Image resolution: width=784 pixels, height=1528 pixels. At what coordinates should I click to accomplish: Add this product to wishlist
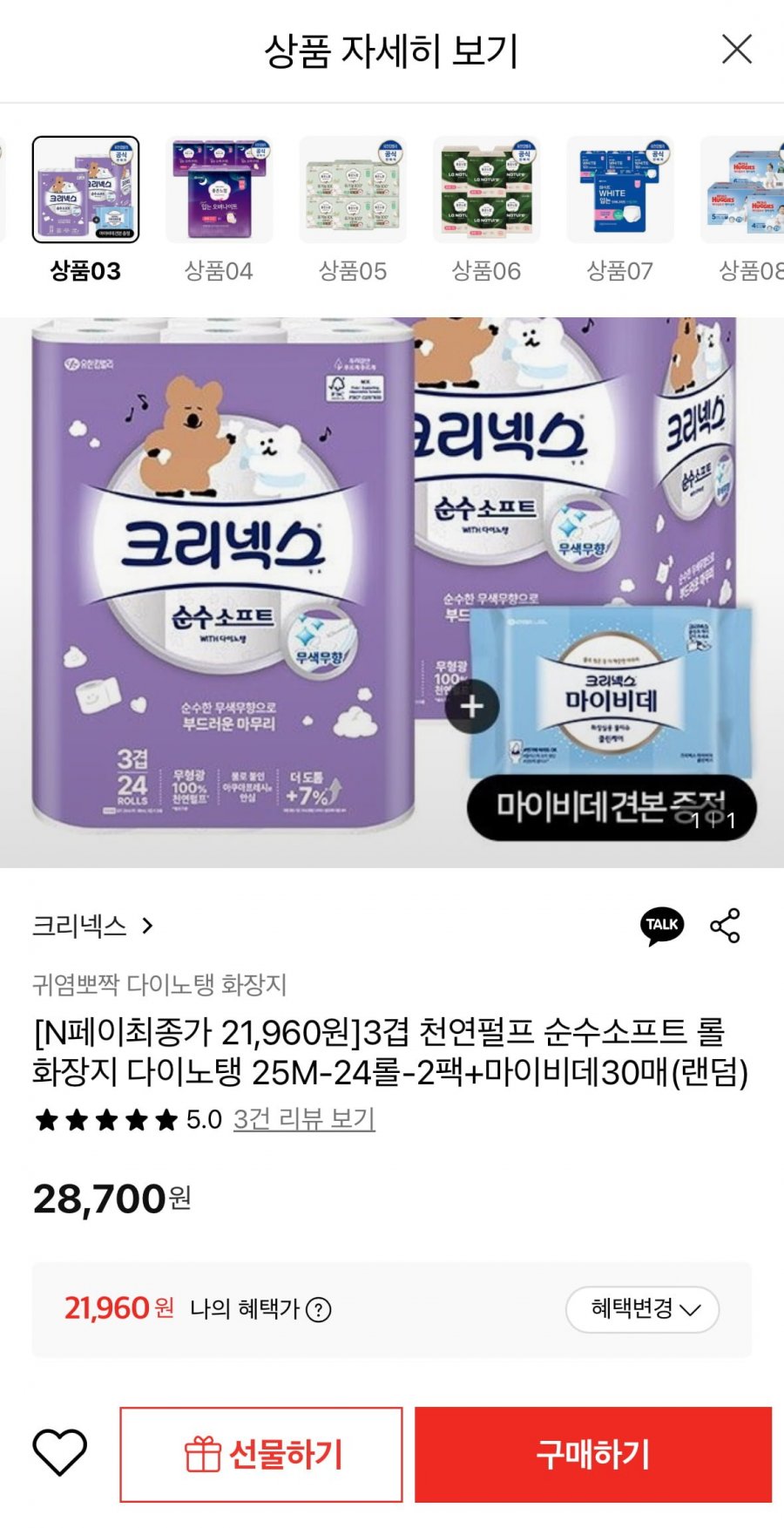[x=60, y=1453]
